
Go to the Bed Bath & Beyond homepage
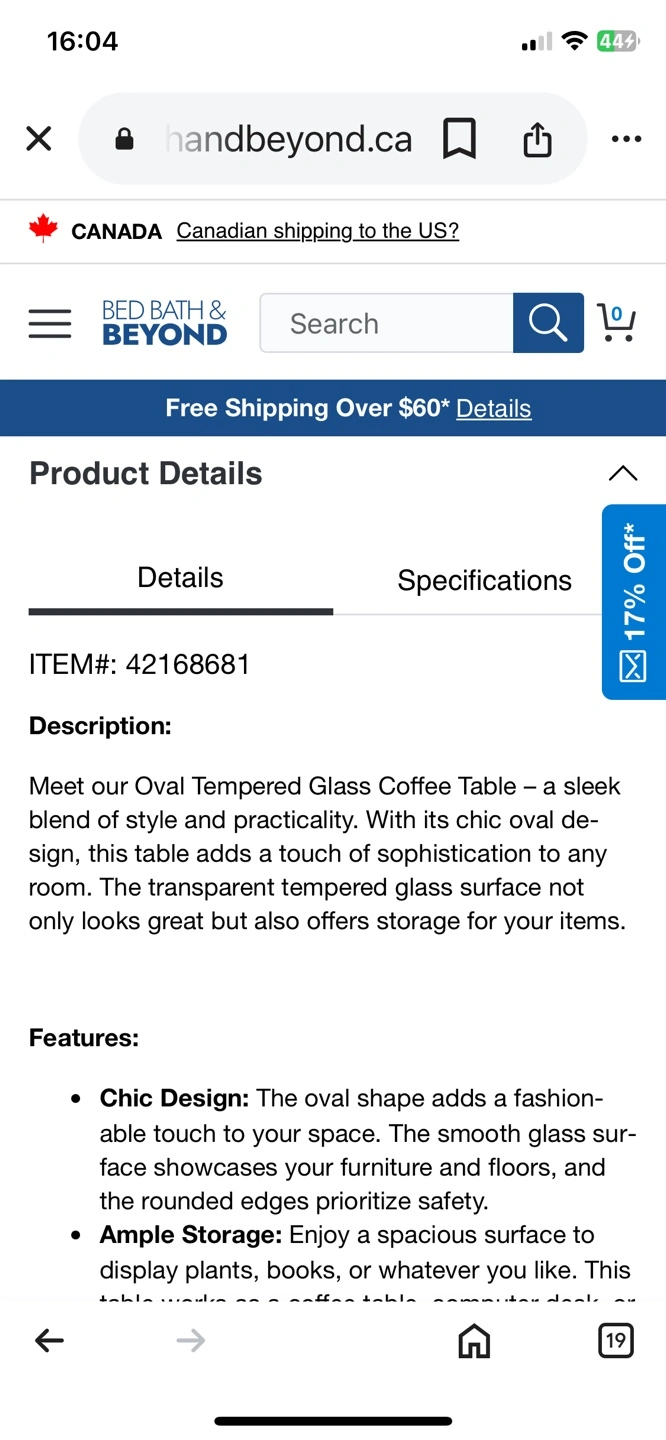165,323
